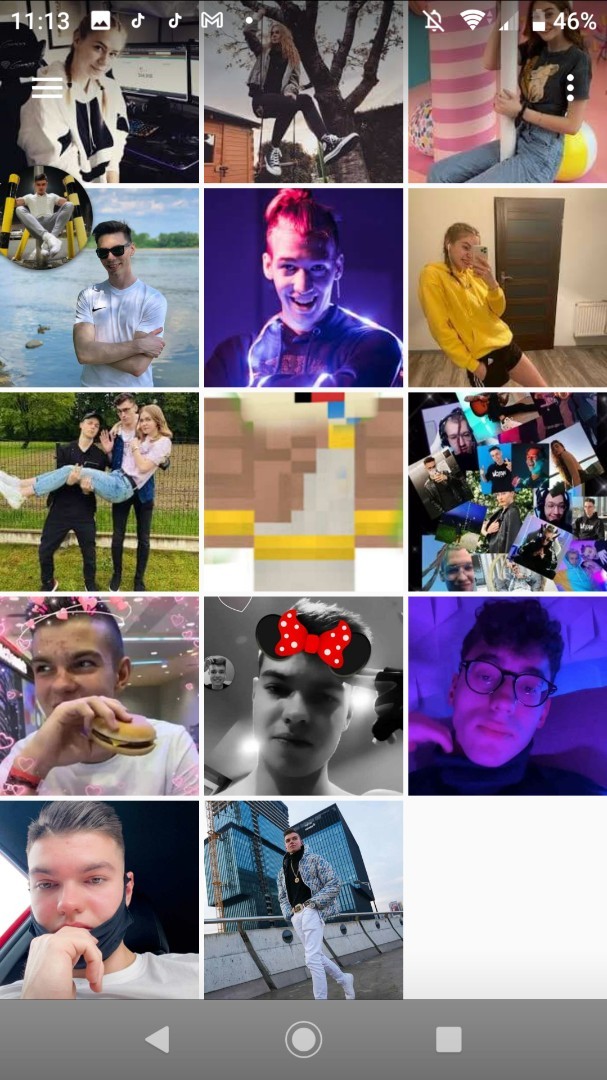Open the three-dot overflow menu
The width and height of the screenshot is (607, 1080).
(570, 88)
